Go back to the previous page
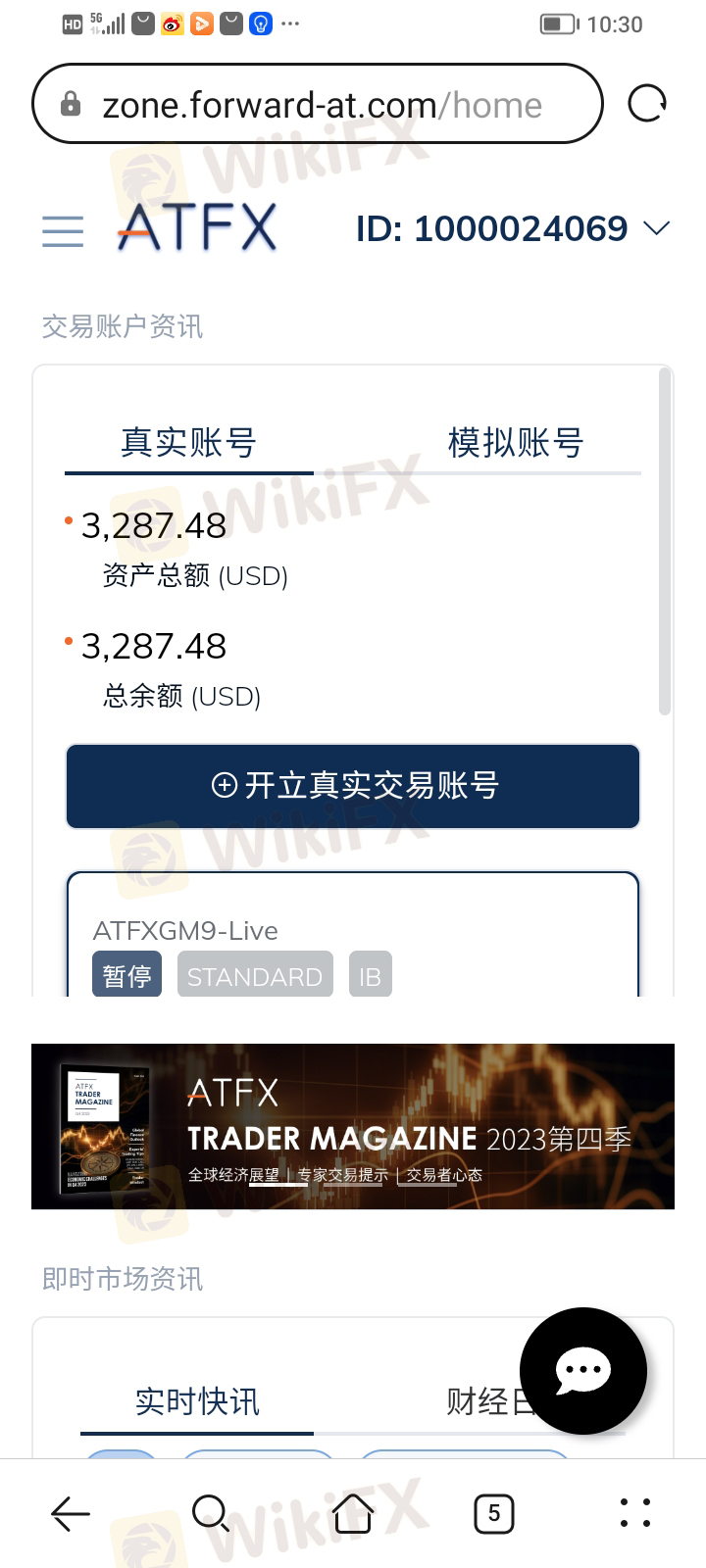The width and height of the screenshot is (706, 1568). click(71, 1513)
